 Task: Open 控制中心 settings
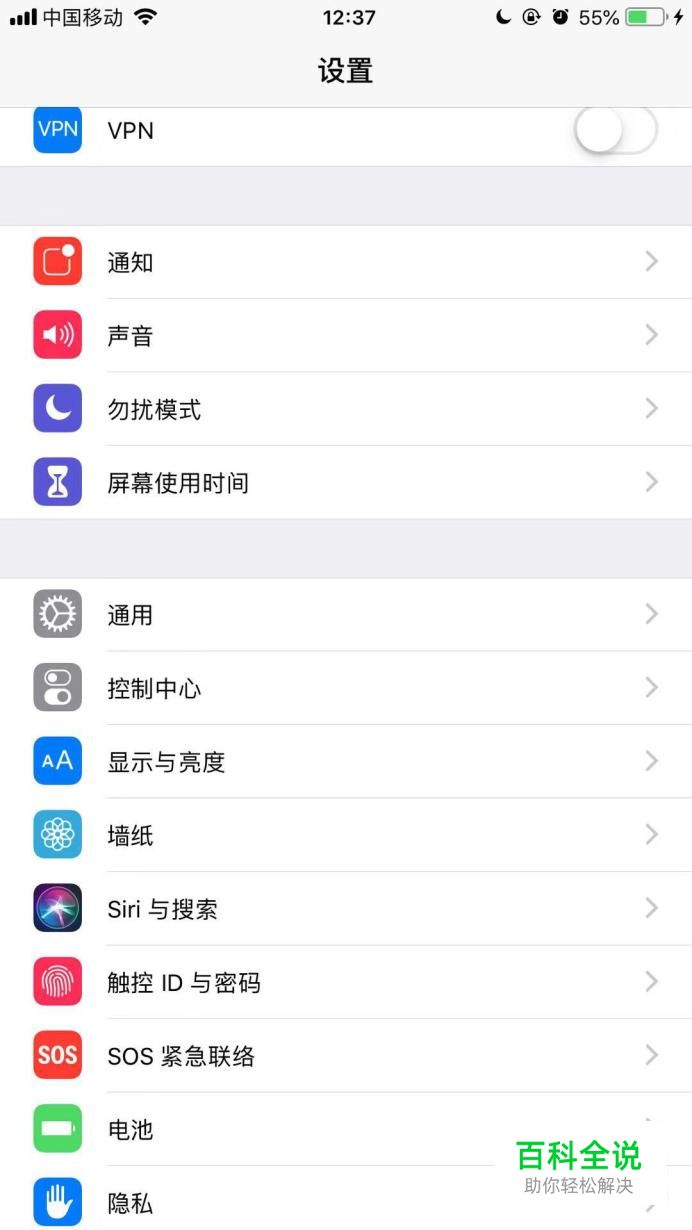coord(345,688)
